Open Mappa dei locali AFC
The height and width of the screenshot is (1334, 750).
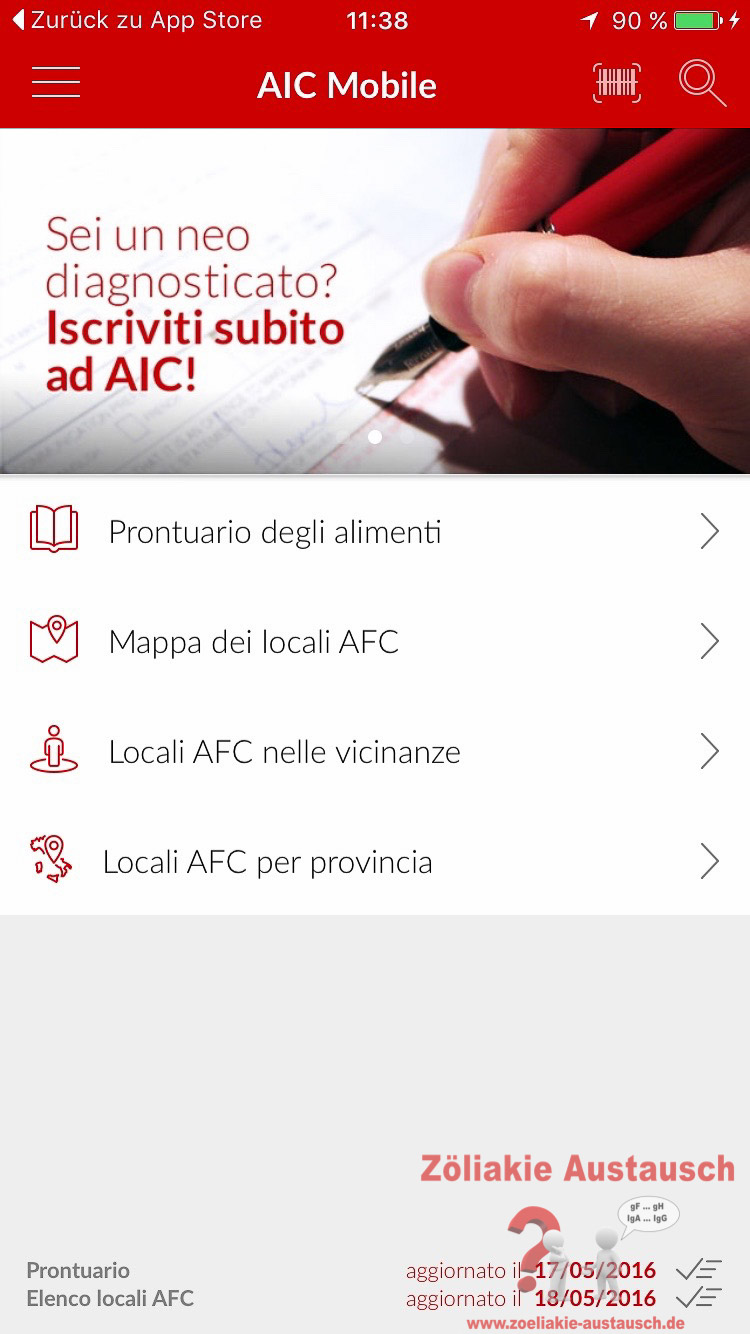point(375,641)
